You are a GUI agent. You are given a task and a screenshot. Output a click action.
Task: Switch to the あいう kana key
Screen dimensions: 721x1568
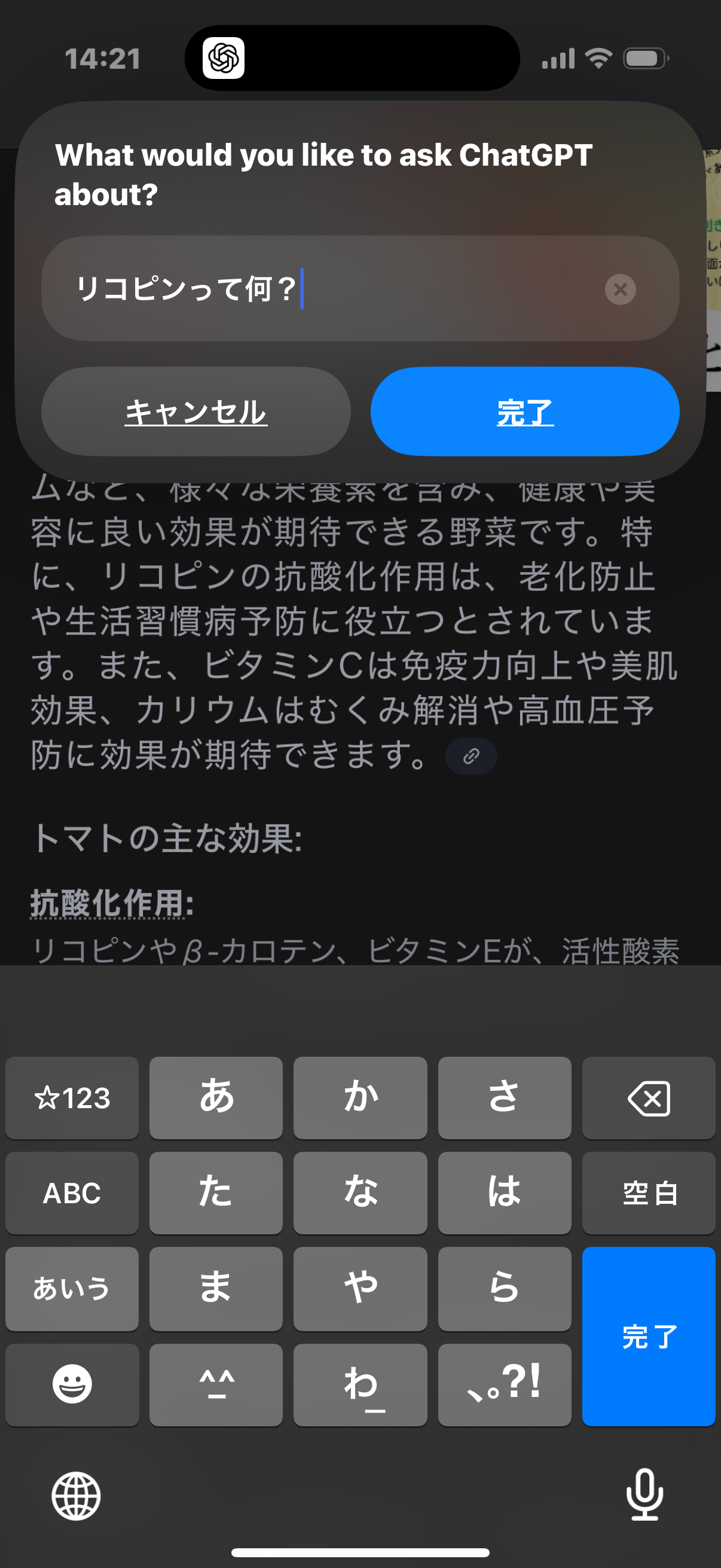(x=72, y=1289)
